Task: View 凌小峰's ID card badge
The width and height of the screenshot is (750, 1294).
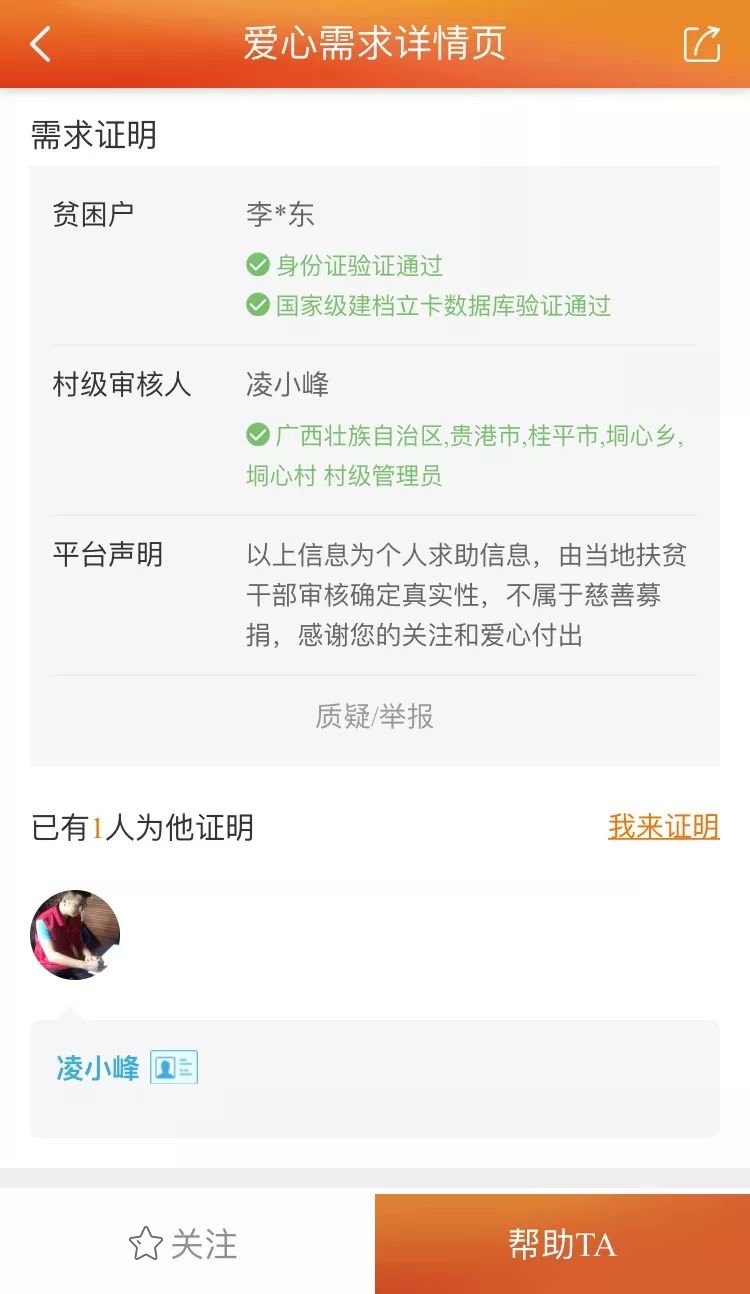Action: tap(174, 1068)
